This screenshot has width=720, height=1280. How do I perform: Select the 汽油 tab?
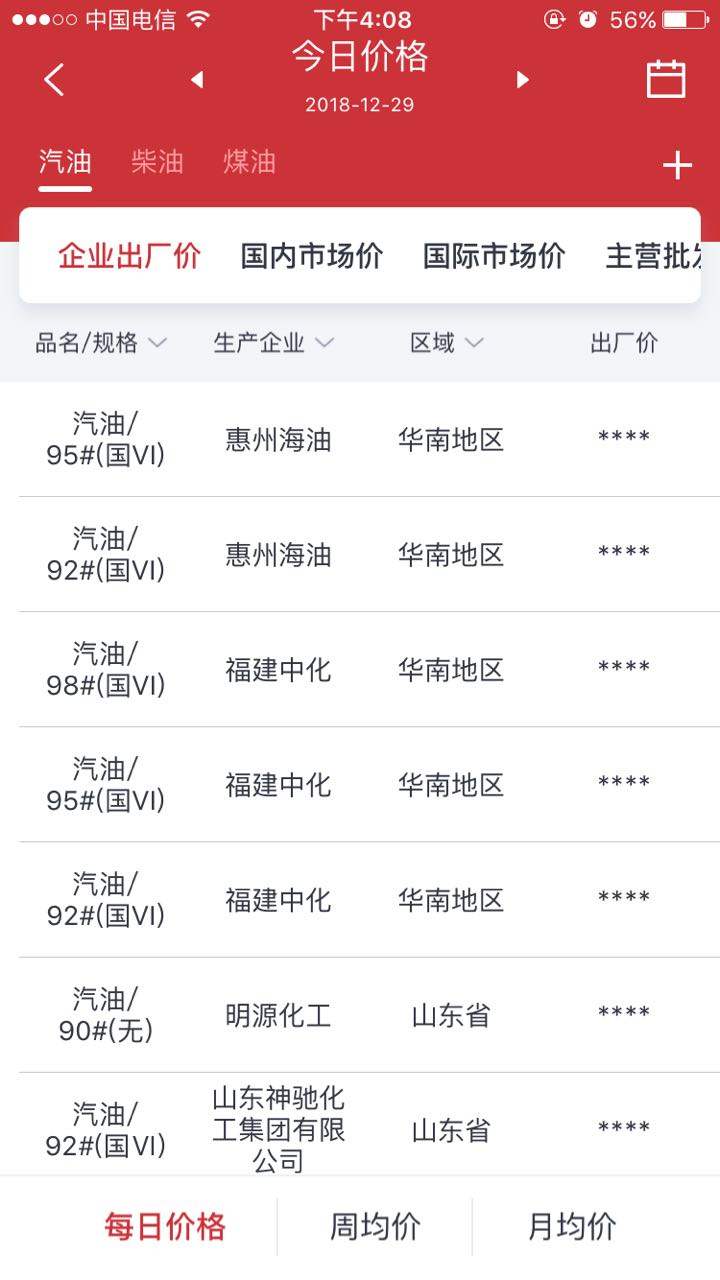tap(65, 162)
